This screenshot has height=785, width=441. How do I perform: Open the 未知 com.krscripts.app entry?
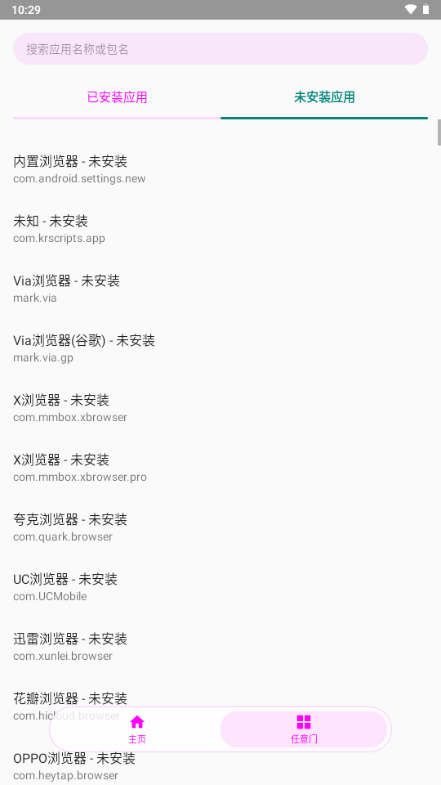tap(220, 229)
